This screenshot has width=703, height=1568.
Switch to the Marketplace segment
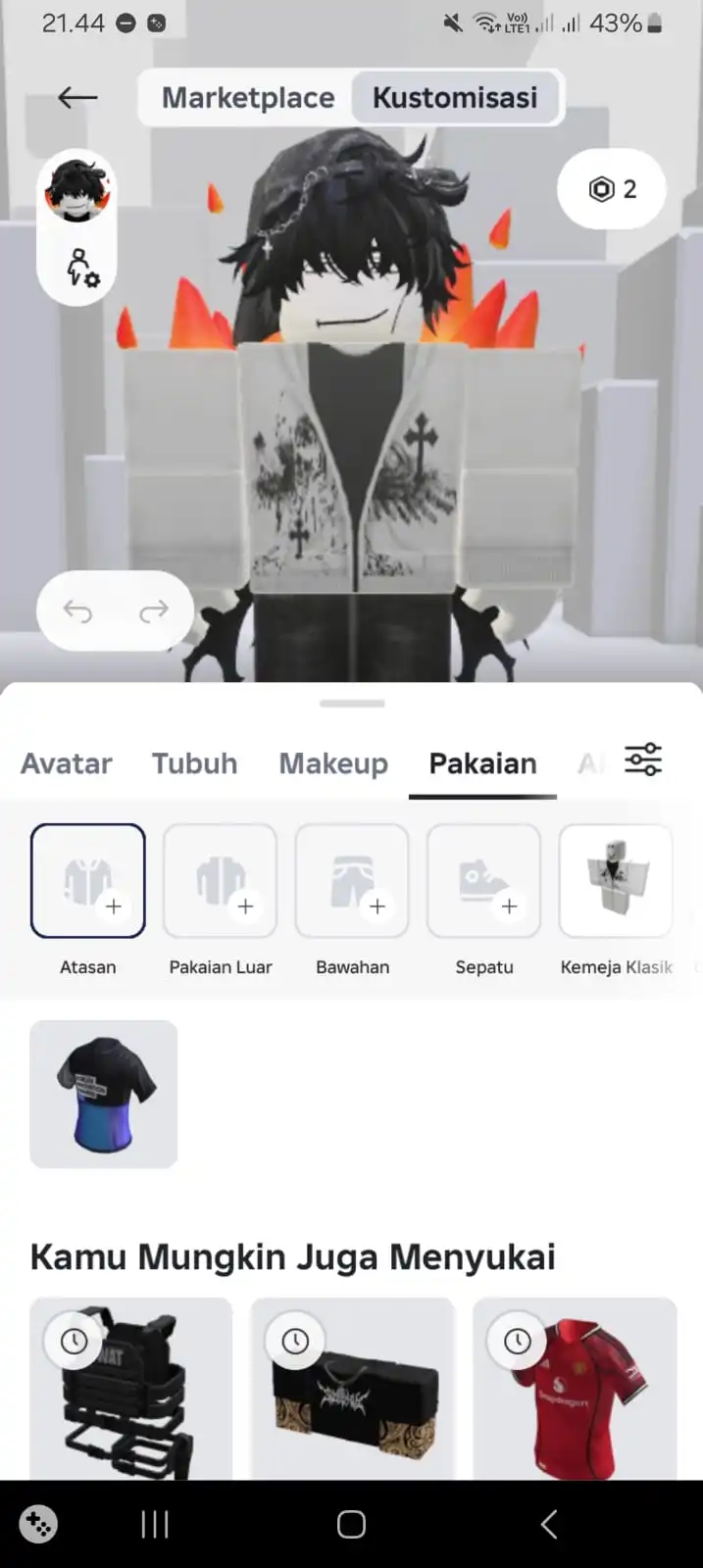[247, 98]
